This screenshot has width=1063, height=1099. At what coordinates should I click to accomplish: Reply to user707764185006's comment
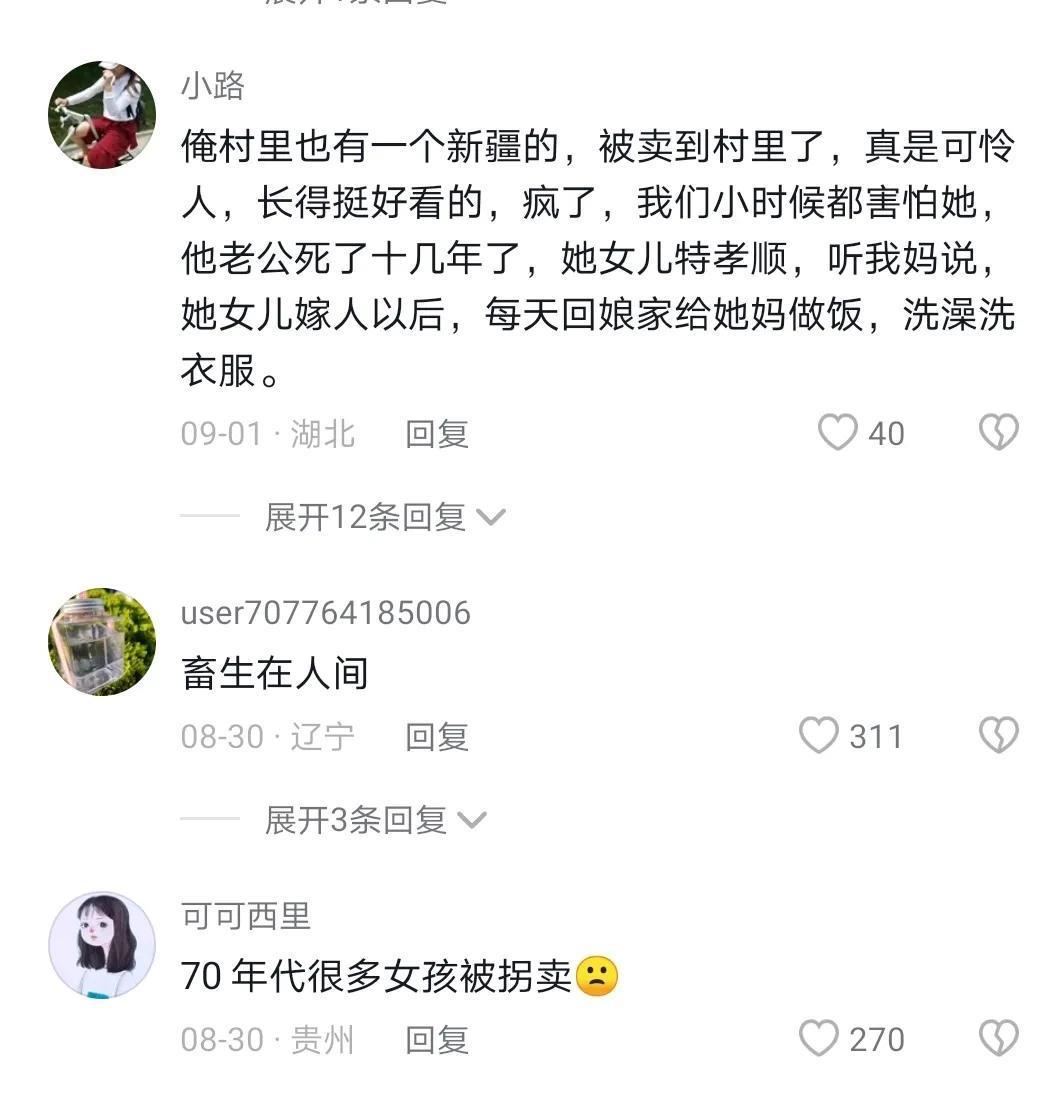[x=437, y=737]
